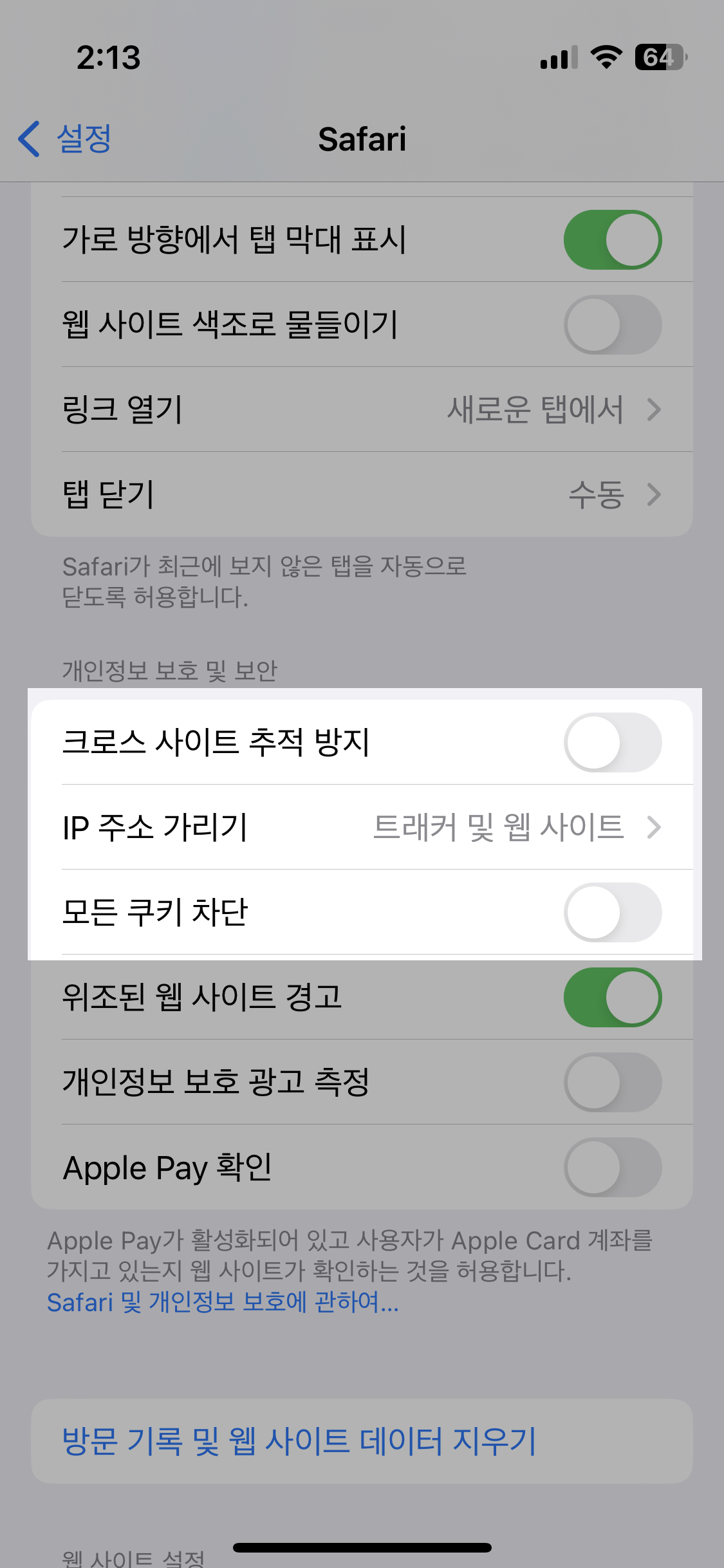Go back to 설정
724x1568 pixels.
coord(66,139)
